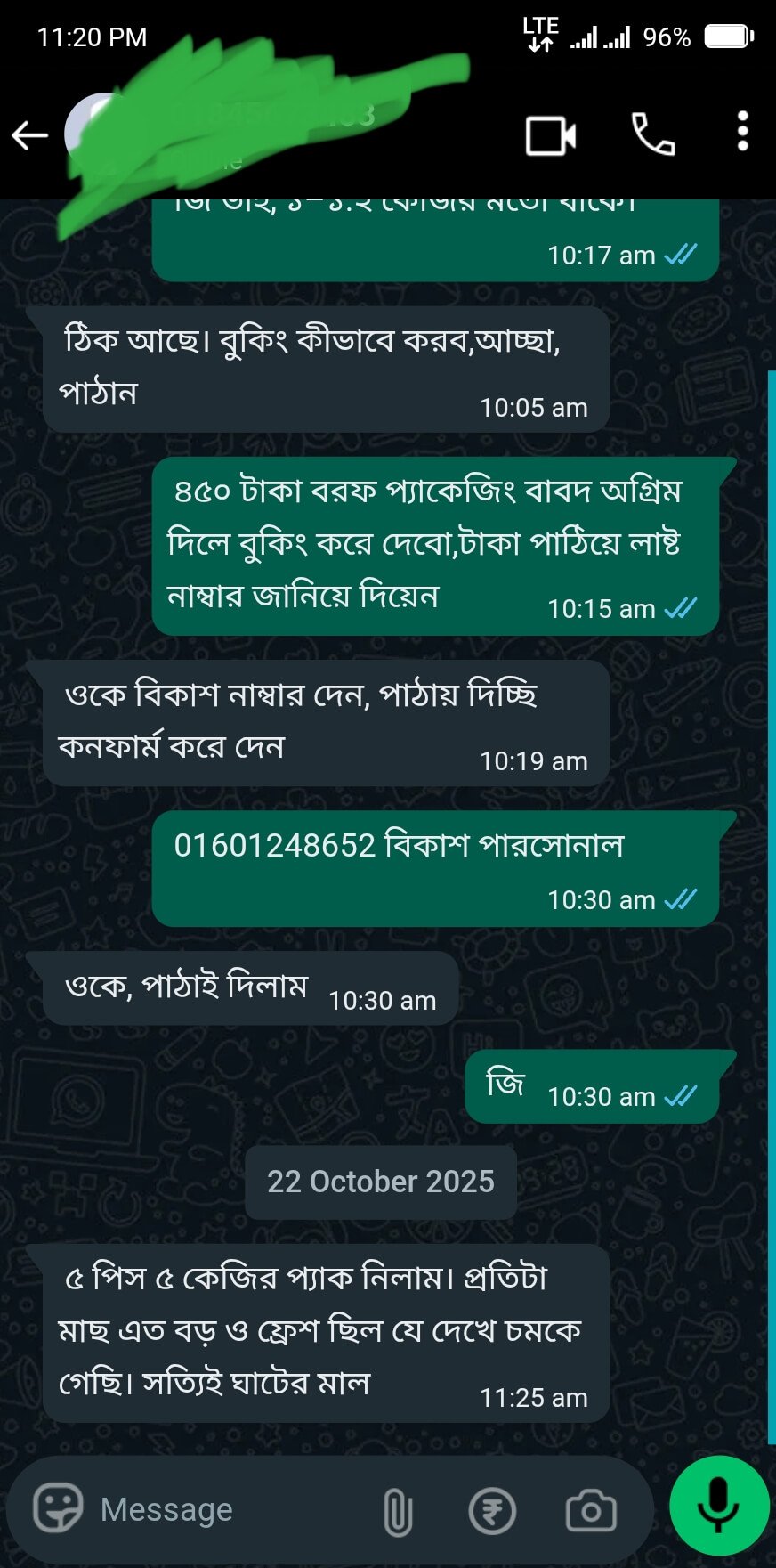Attach a file with the paperclip icon
This screenshot has width=776, height=1568.
(398, 1510)
